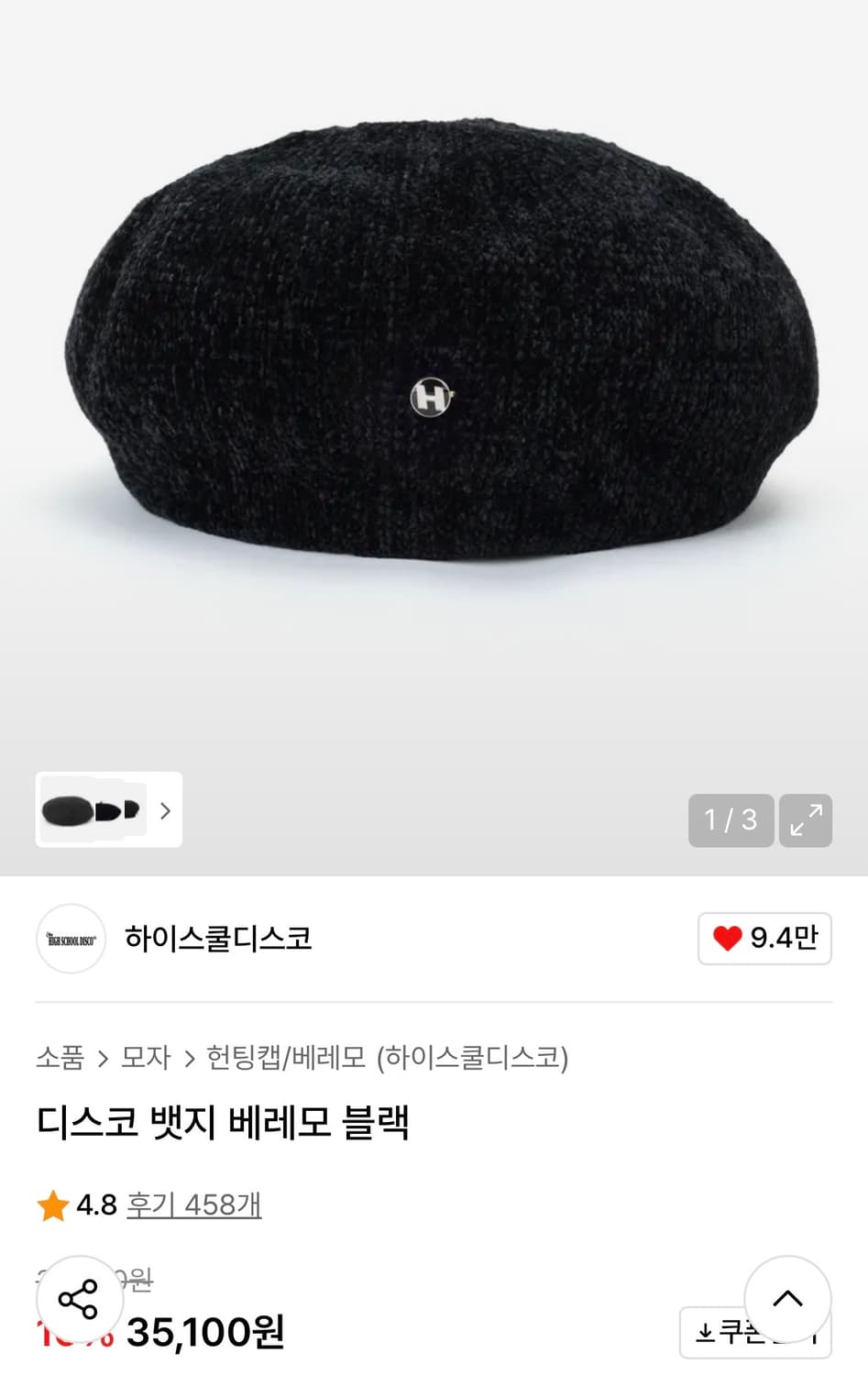This screenshot has height=1375, width=868.
Task: Tap the product title 디스코 뱃지 베레모 블랙
Action: (x=225, y=1122)
